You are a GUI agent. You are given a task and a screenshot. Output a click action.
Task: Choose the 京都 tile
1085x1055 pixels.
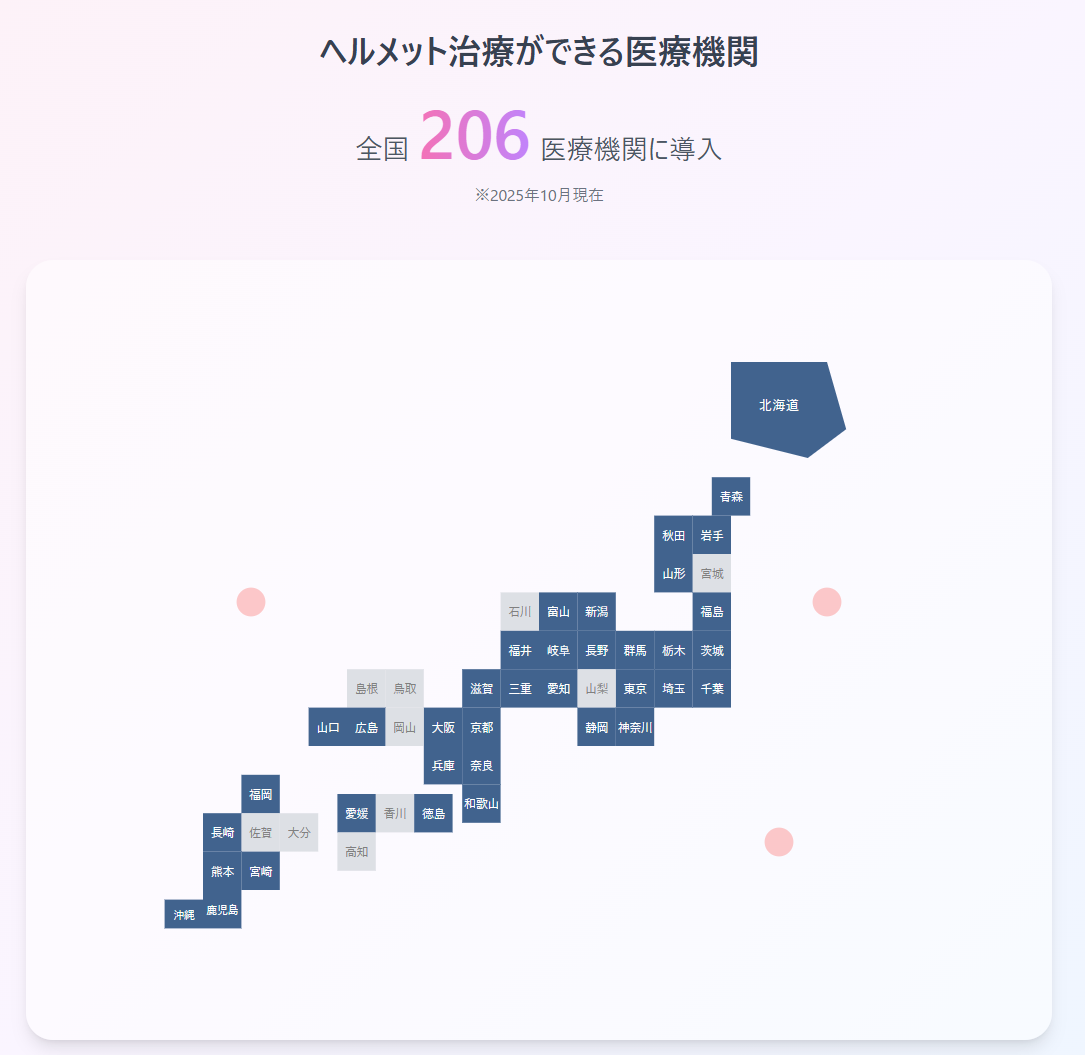pyautogui.click(x=481, y=727)
